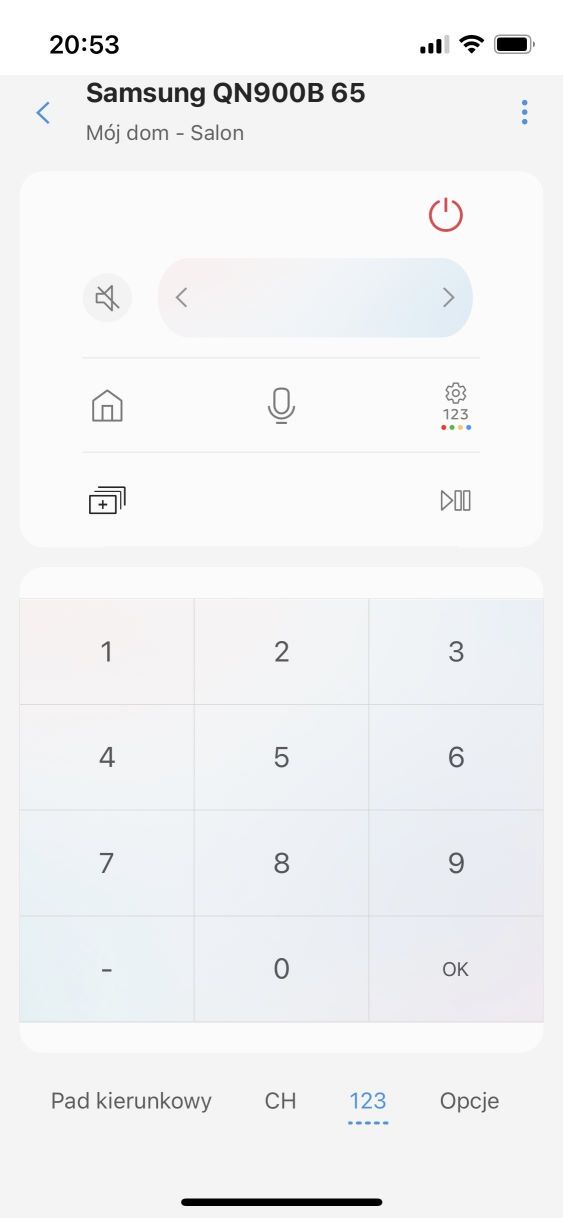Go back using the arrow

point(43,113)
